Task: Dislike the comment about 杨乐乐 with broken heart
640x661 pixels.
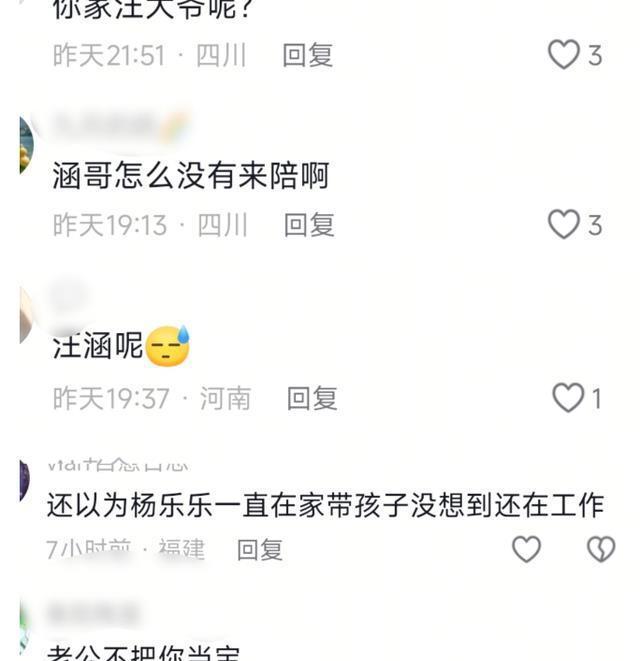Action: (x=600, y=549)
